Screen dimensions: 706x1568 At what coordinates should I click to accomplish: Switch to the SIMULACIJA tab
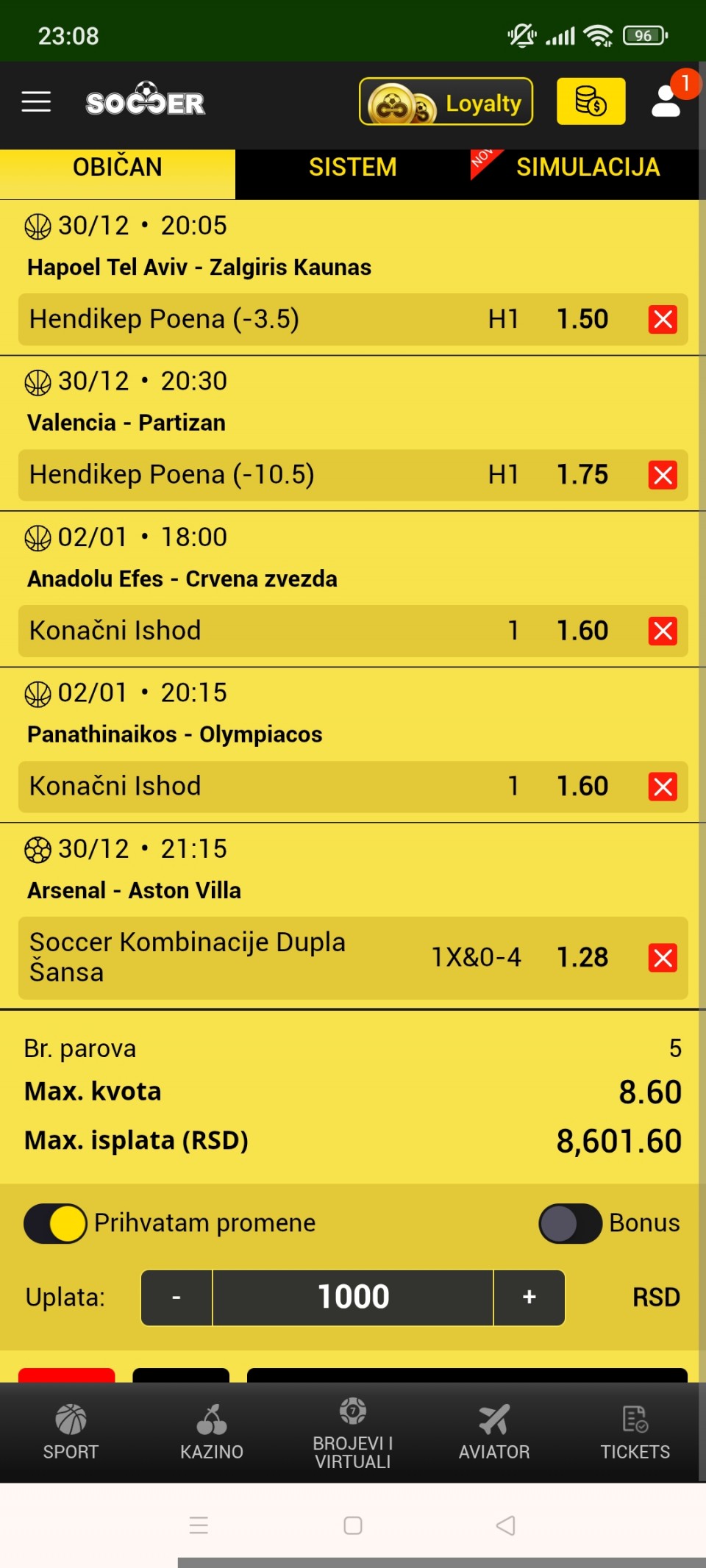click(x=587, y=168)
